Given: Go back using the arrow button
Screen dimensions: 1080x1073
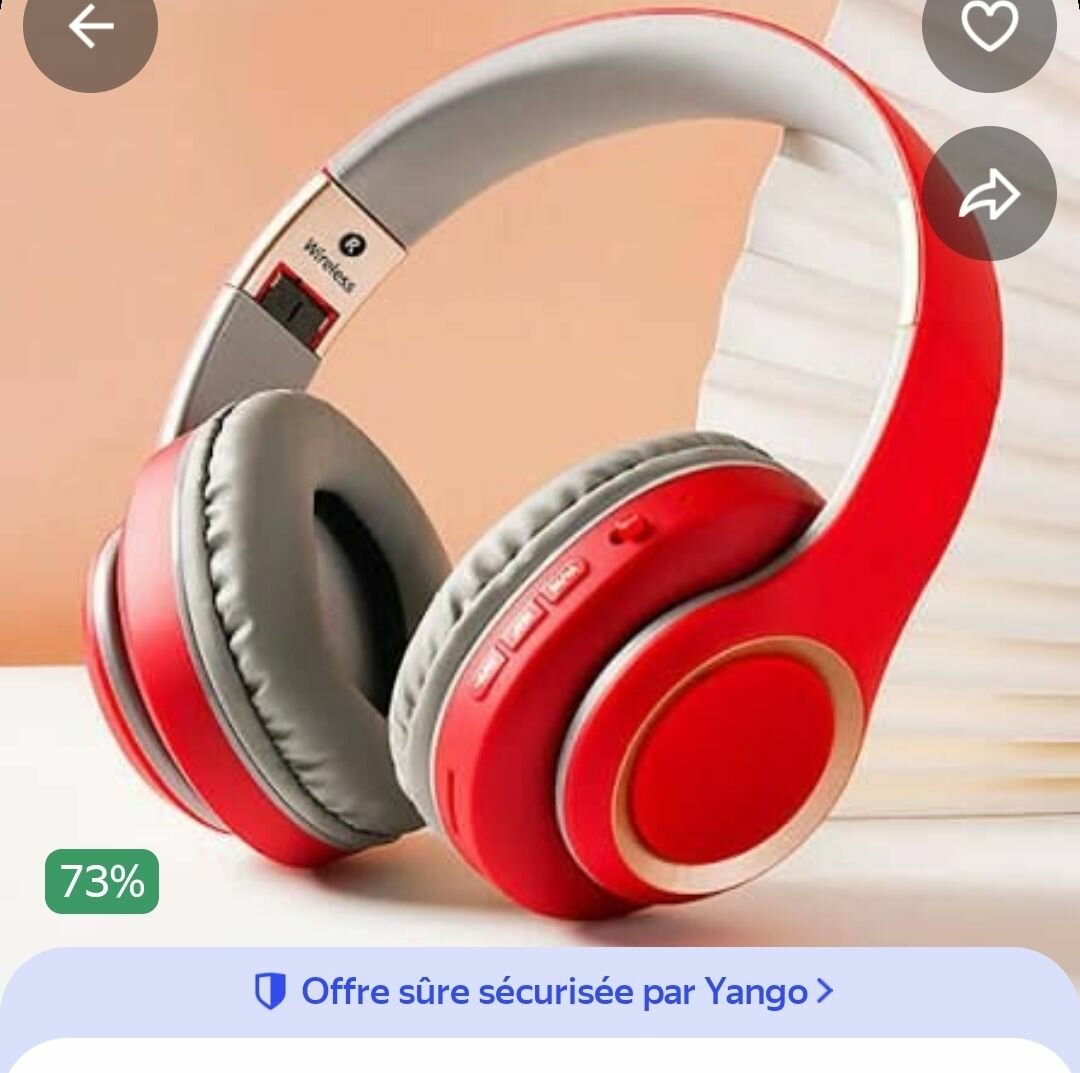Looking at the screenshot, I should click(90, 28).
